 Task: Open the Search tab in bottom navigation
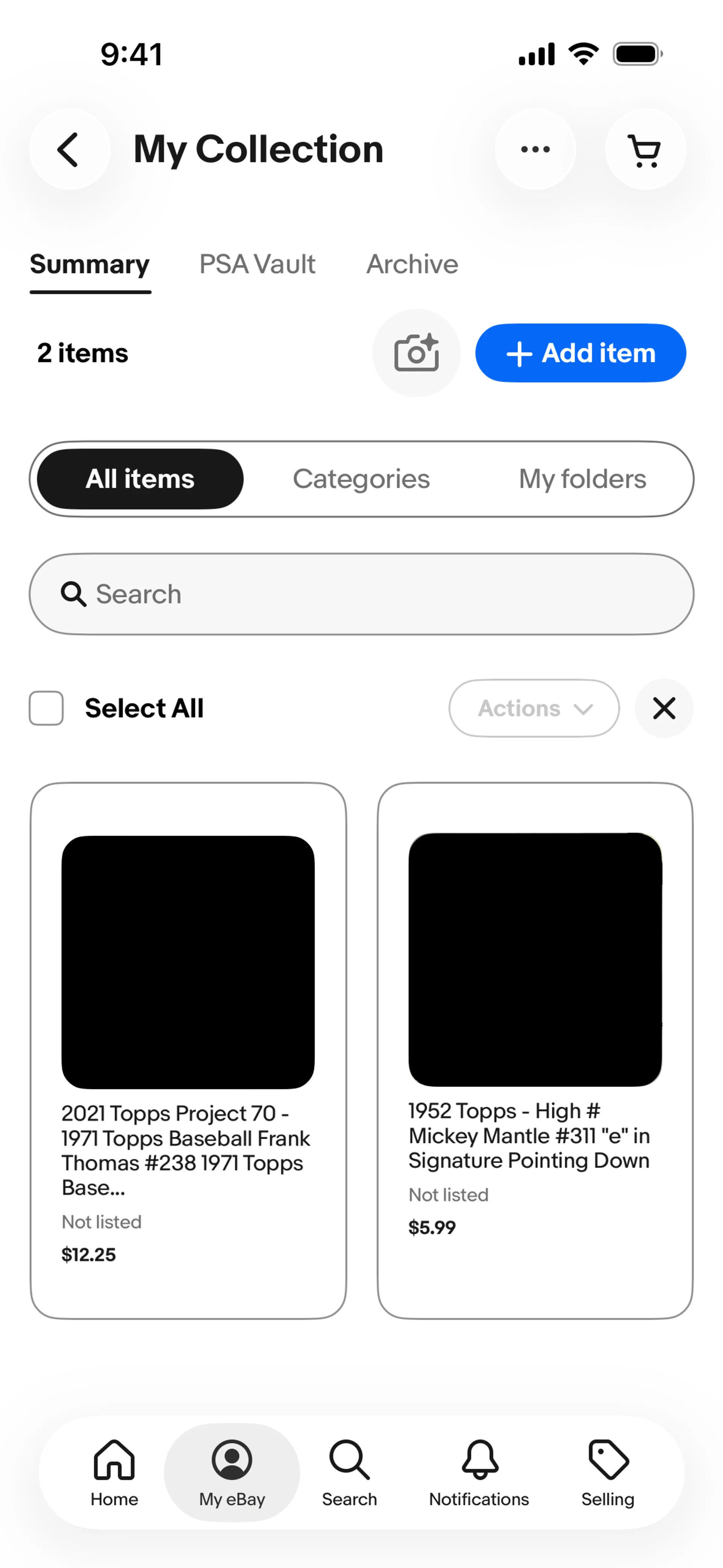coord(349,1472)
